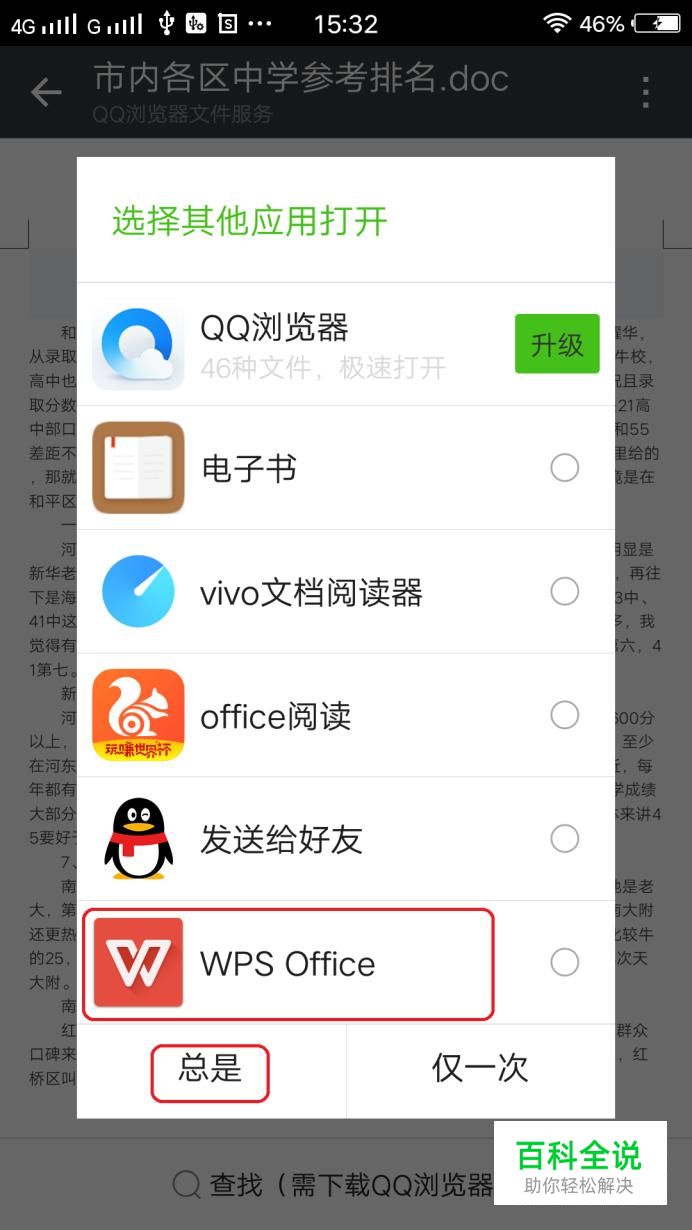Select the office阅读 option
This screenshot has height=1230, width=692.
[346, 715]
